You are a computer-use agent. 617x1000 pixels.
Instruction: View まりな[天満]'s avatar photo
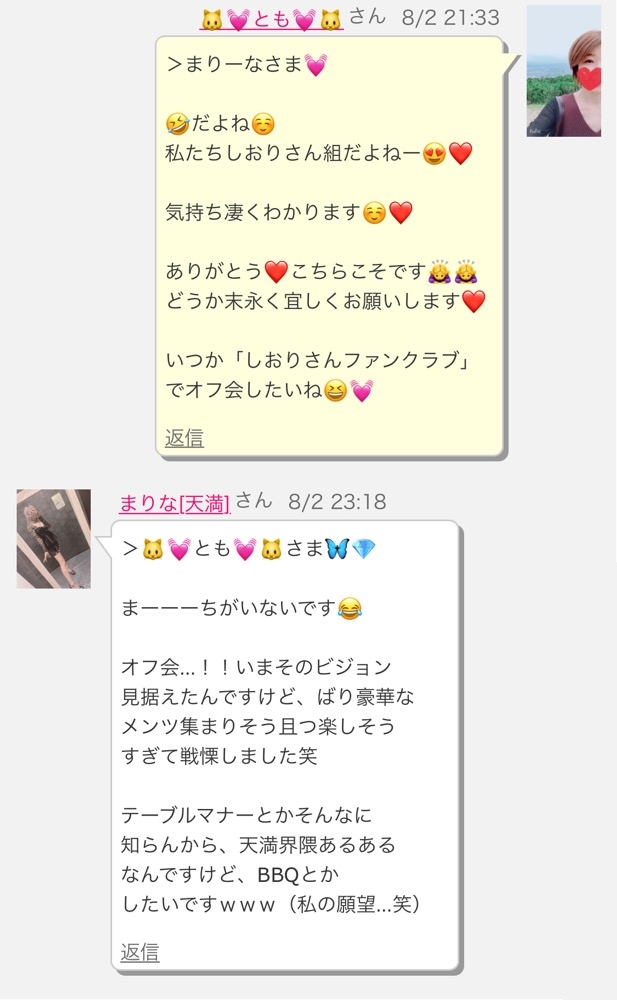point(54,539)
